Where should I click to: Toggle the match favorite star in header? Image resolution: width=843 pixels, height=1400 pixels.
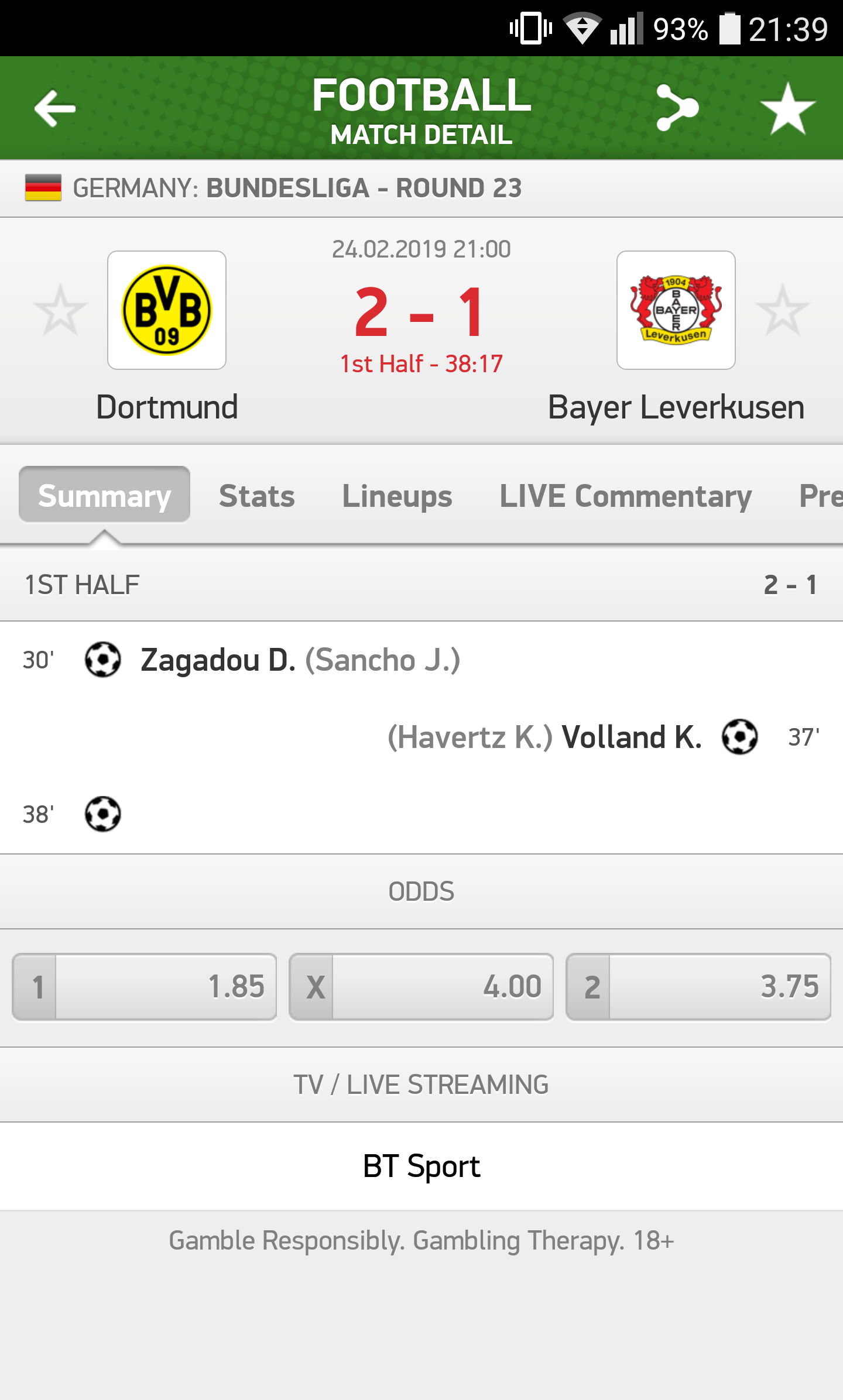click(x=787, y=108)
